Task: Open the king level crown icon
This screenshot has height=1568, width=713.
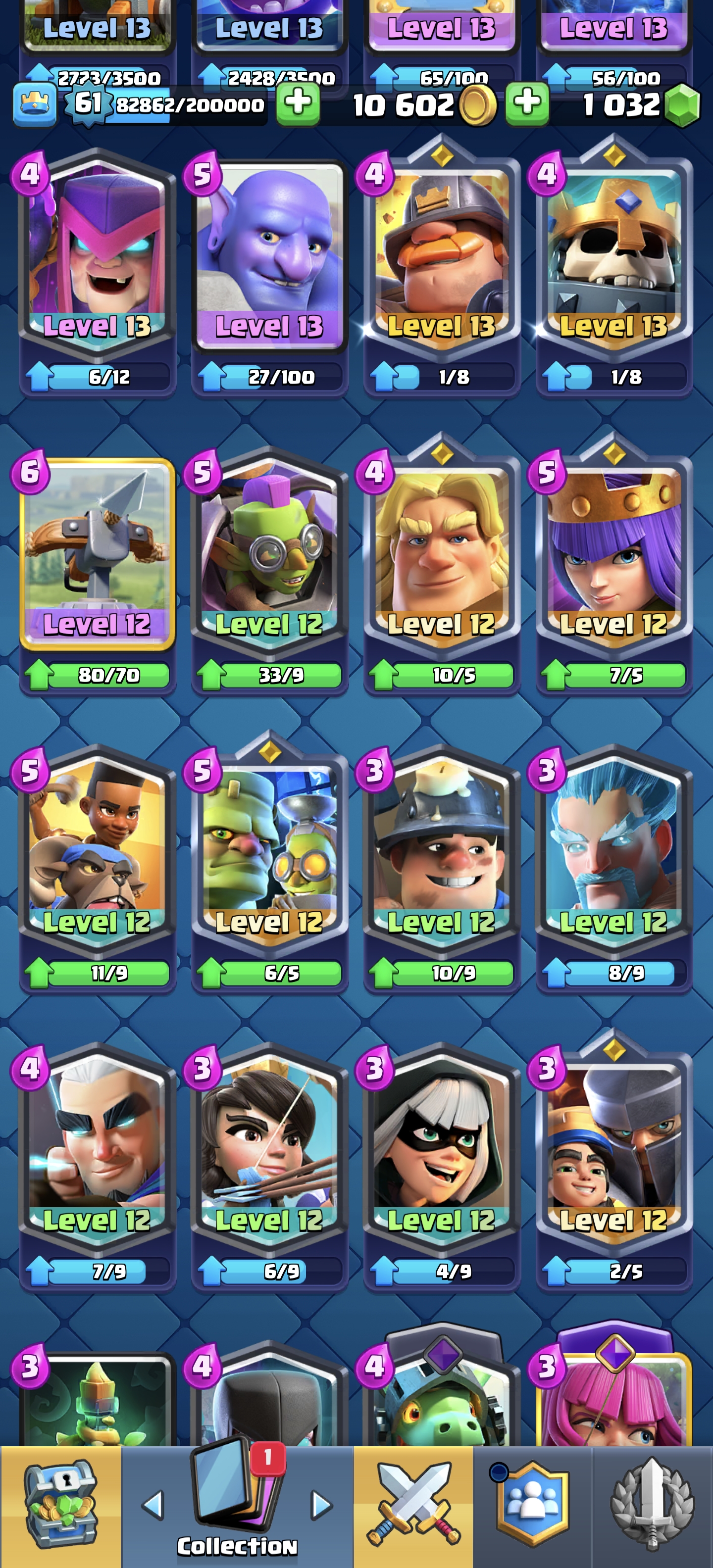Action: [x=35, y=105]
